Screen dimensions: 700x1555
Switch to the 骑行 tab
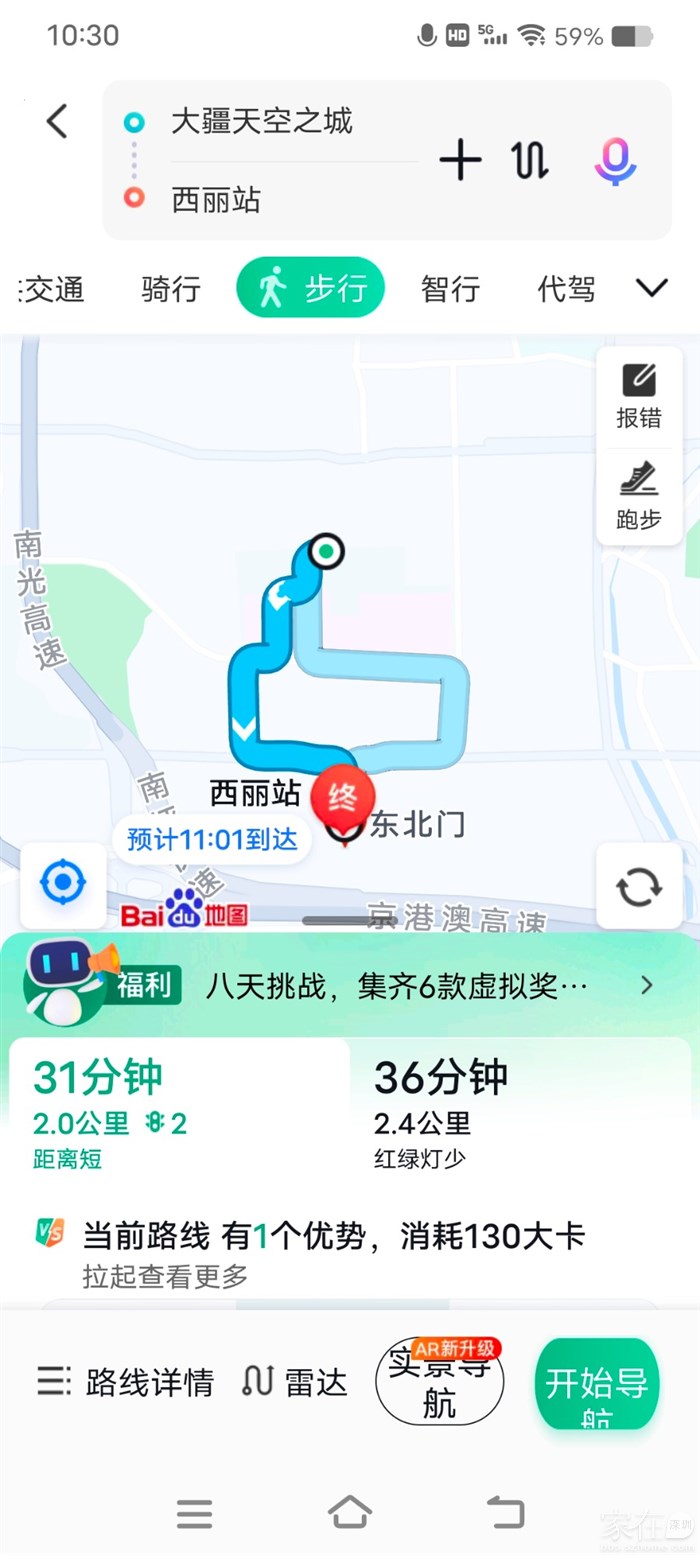171,289
